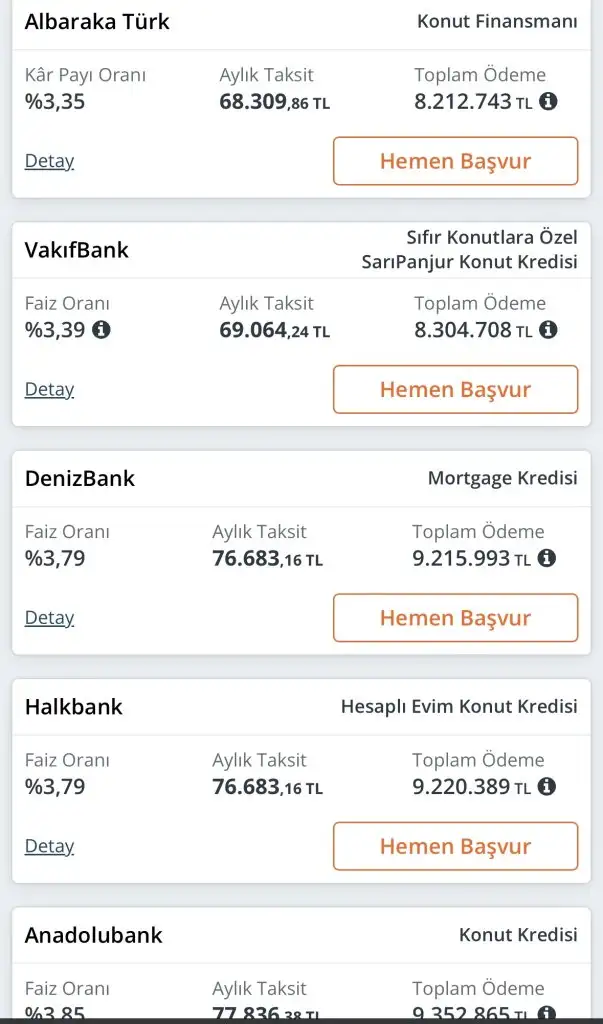Screen dimensions: 603x1024
Task: Open Halkbank Detay link
Action: coord(49,846)
